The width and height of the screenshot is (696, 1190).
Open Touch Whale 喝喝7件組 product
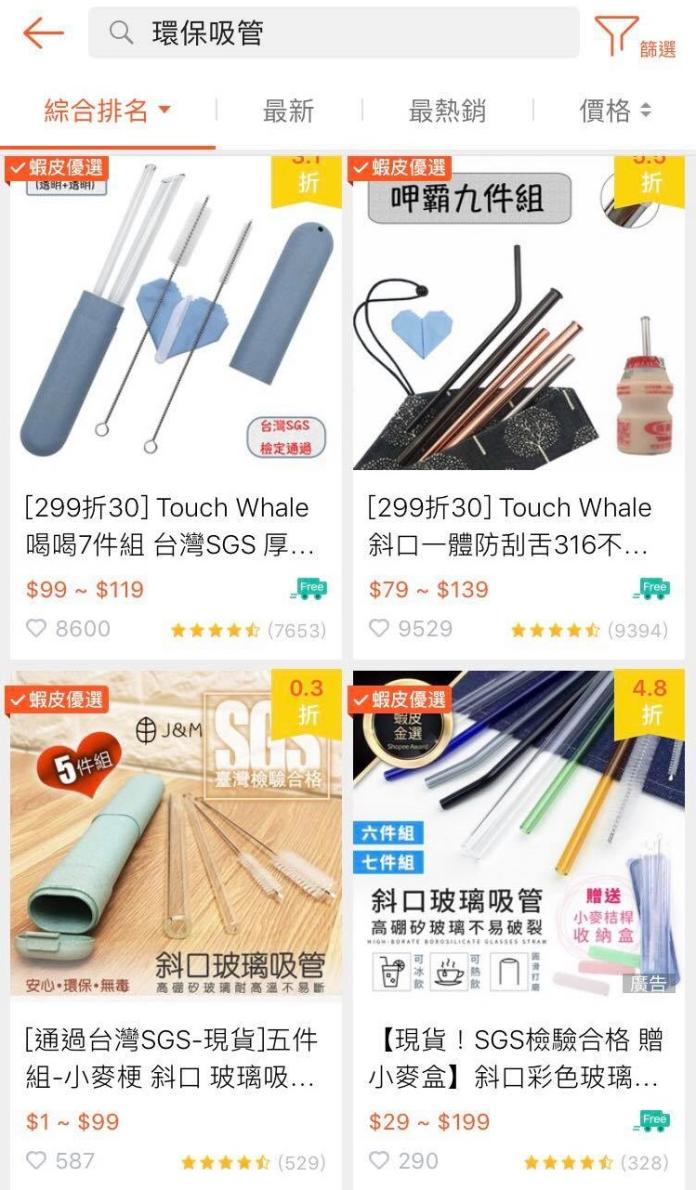tap(176, 526)
